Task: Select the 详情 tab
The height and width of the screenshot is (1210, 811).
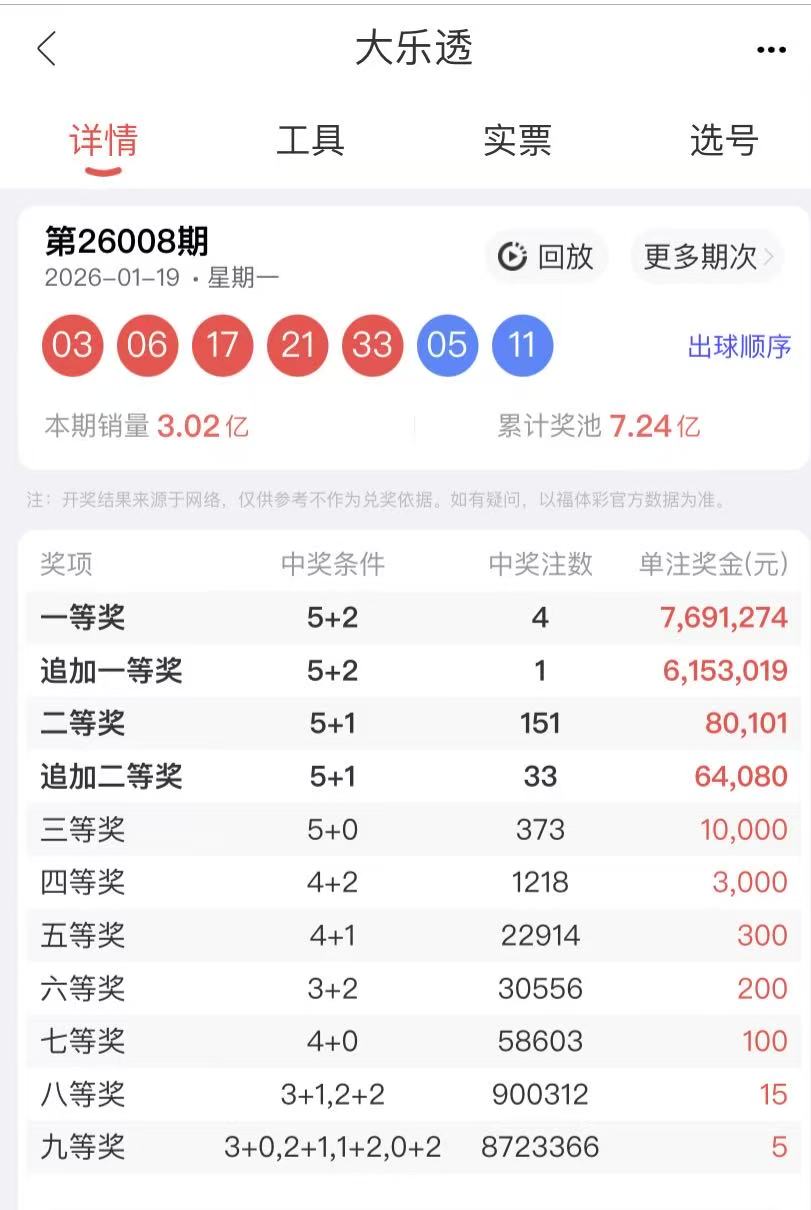Action: tap(103, 141)
